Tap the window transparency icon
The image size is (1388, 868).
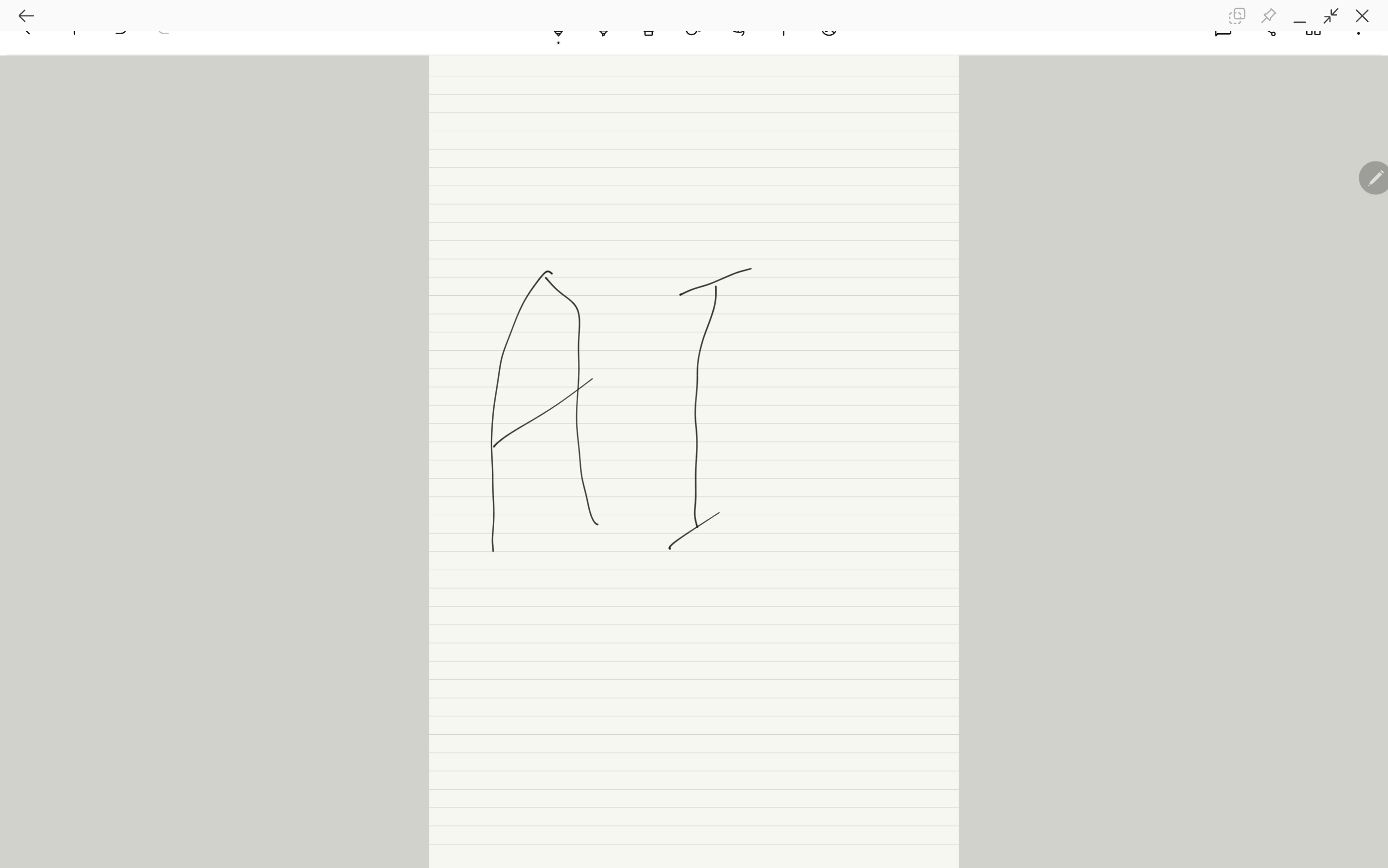(1237, 15)
